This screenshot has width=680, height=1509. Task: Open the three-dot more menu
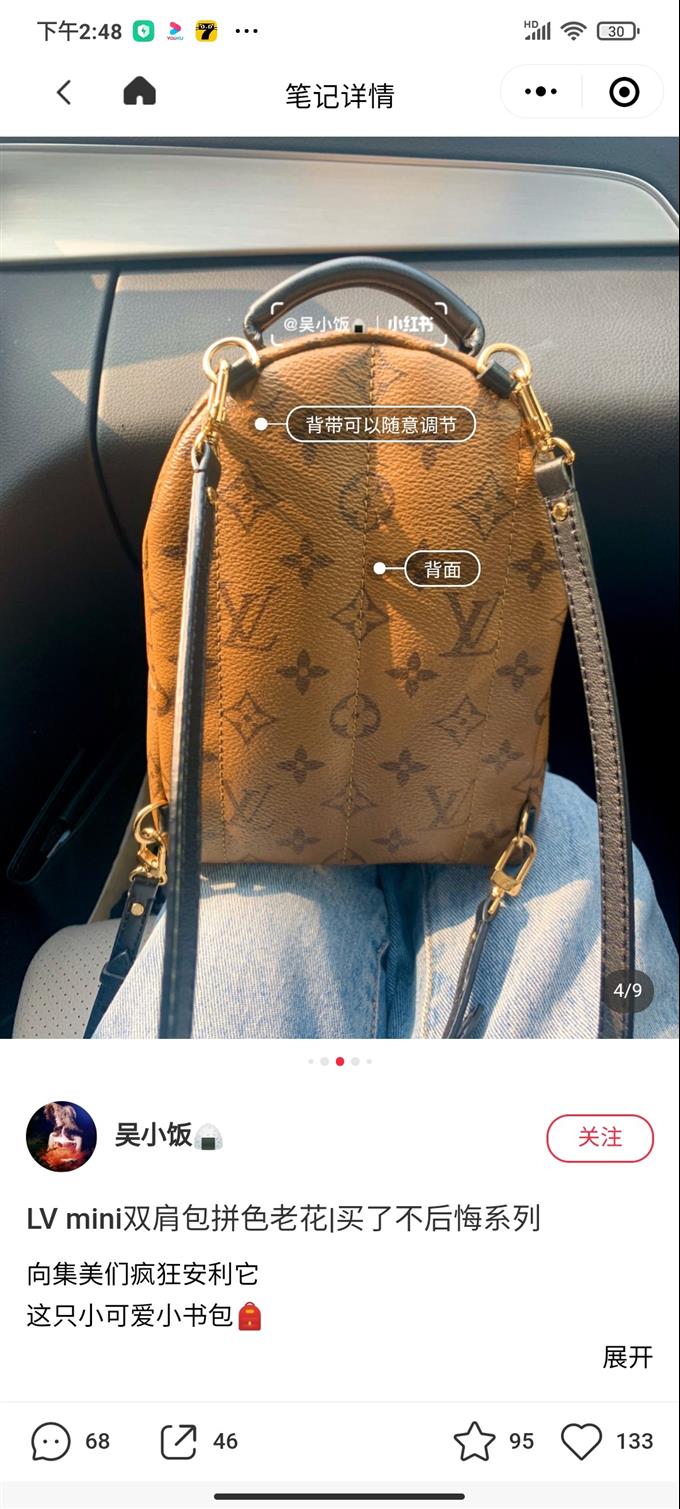click(x=541, y=92)
